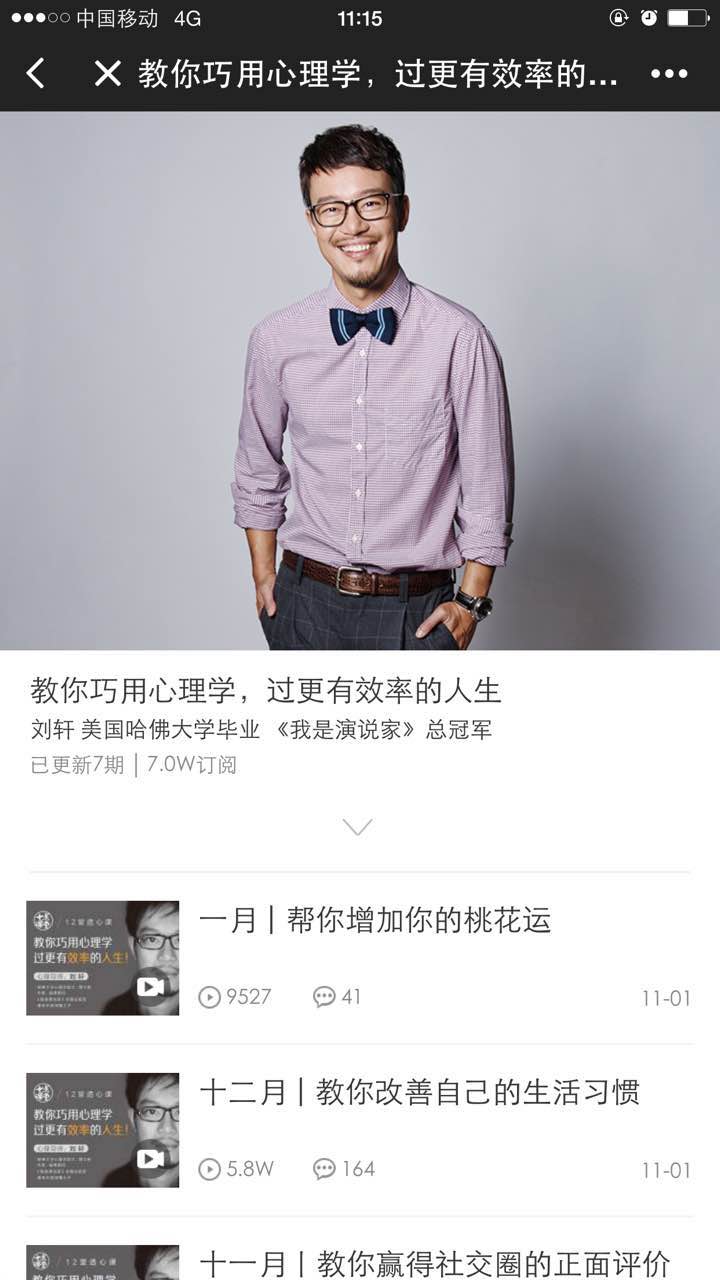
Task: Open the episode 十二月｜教你改善自己的生活习惯
Action: pos(419,1092)
